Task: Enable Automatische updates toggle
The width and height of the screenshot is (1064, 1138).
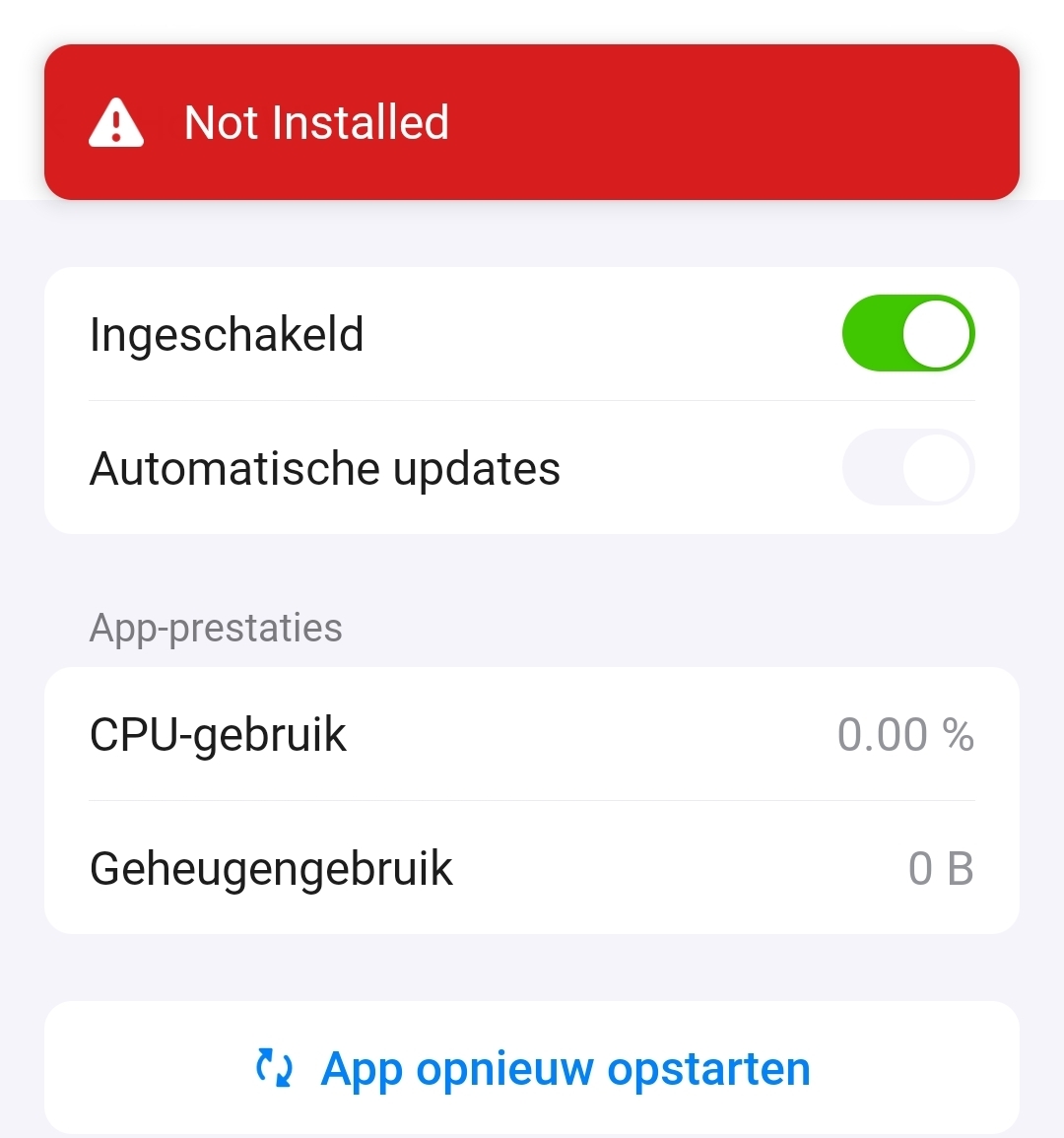Action: coord(907,468)
